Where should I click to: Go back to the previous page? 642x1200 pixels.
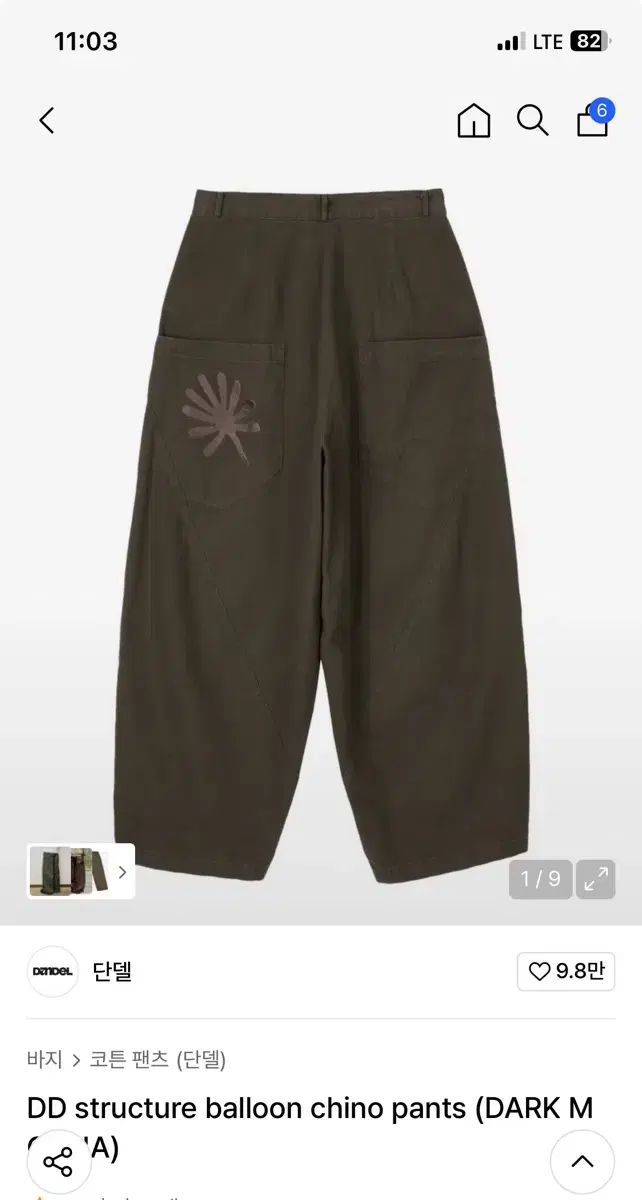point(46,121)
